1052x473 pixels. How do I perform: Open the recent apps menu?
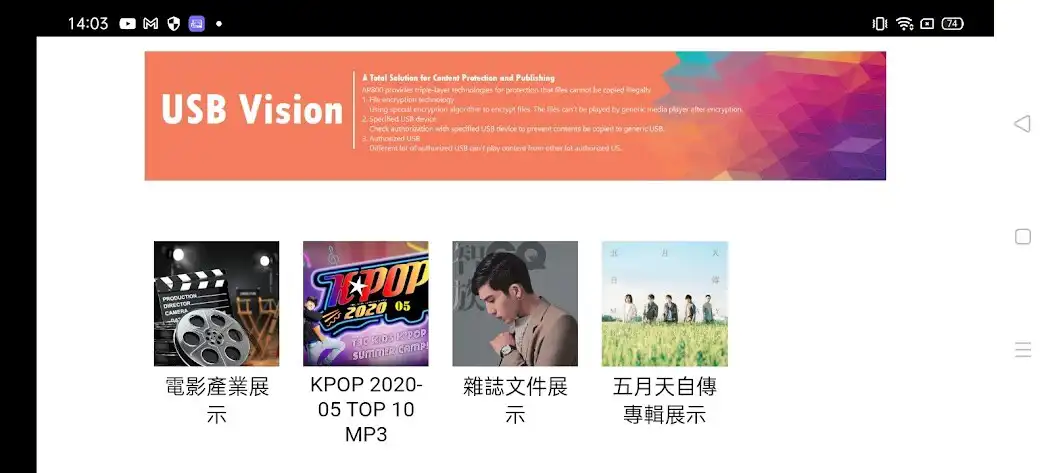pyautogui.click(x=1022, y=350)
